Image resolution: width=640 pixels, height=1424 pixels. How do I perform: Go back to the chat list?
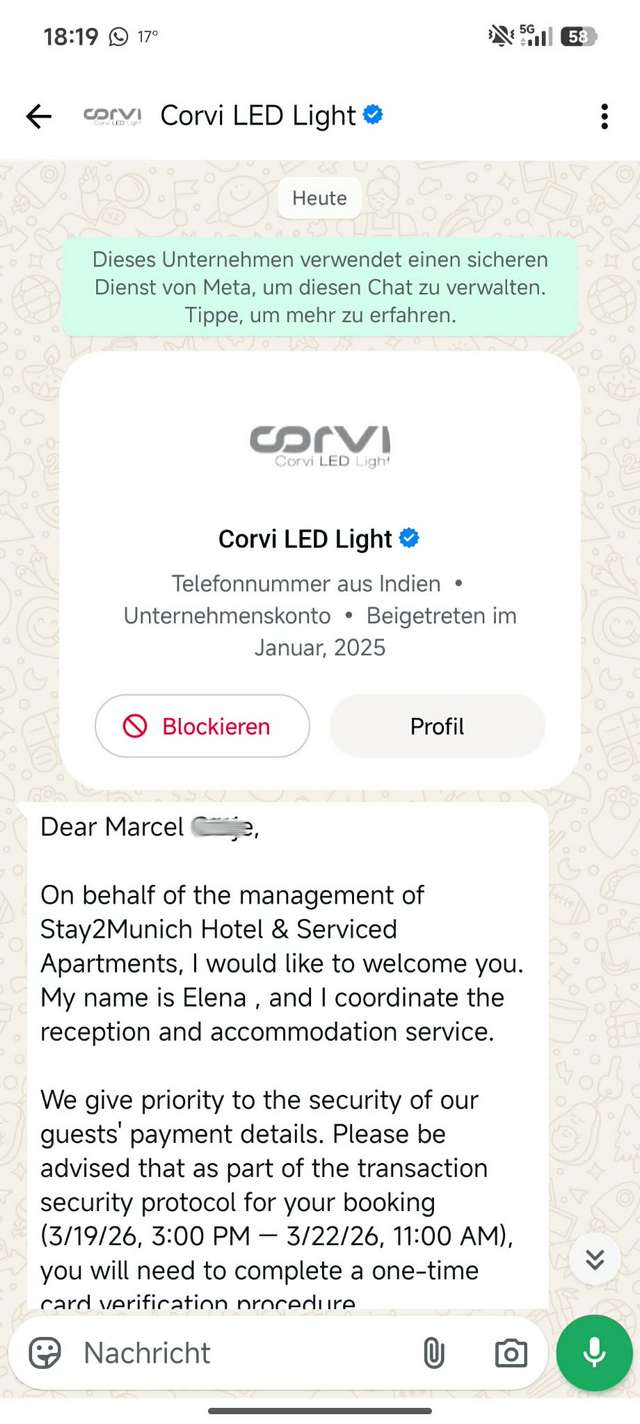38,117
